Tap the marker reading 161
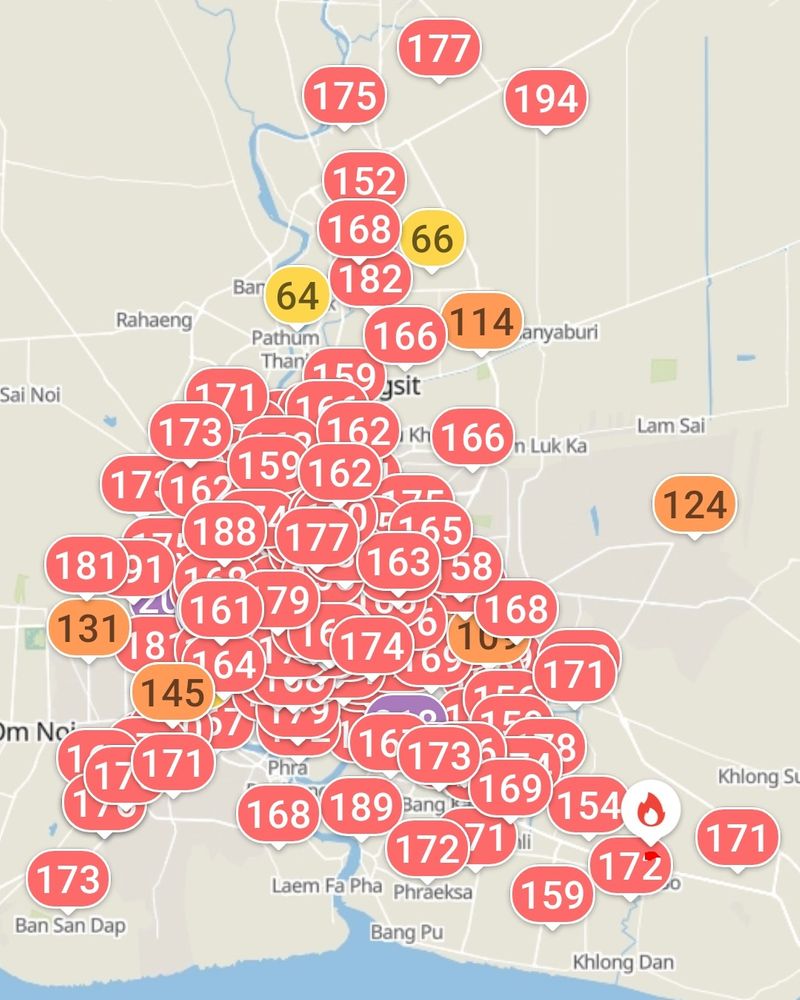This screenshot has width=800, height=1000. pyautogui.click(x=220, y=609)
